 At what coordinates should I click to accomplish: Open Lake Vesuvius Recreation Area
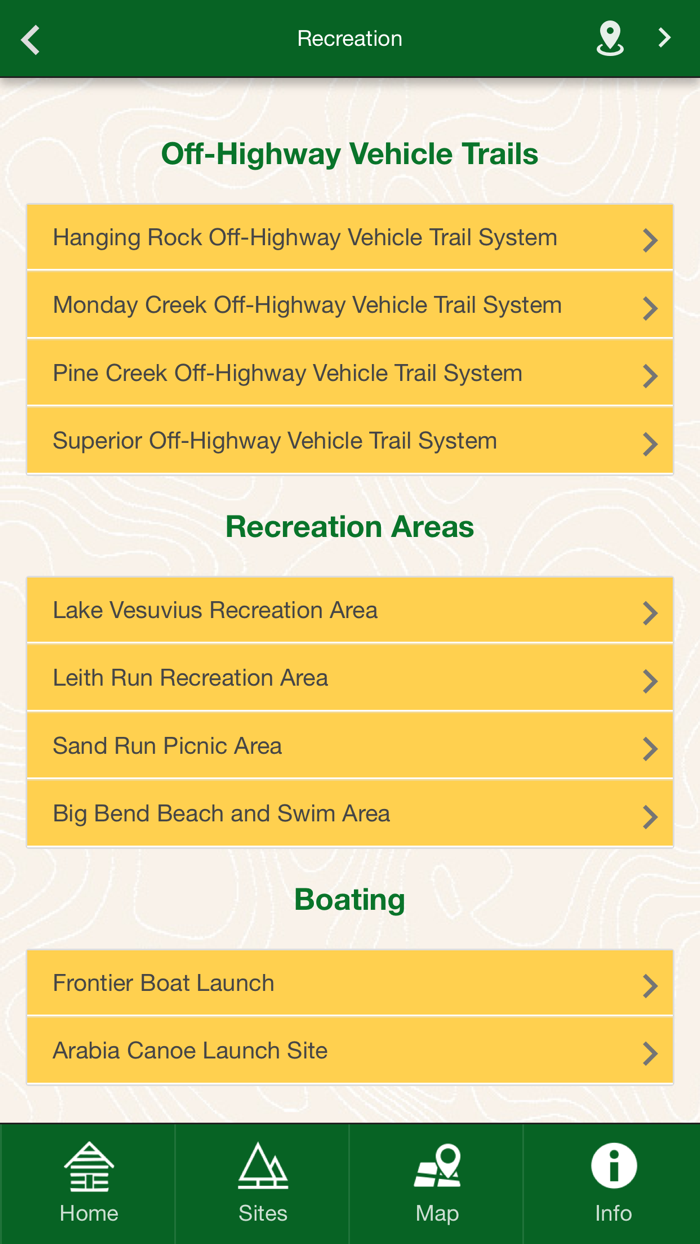click(350, 610)
